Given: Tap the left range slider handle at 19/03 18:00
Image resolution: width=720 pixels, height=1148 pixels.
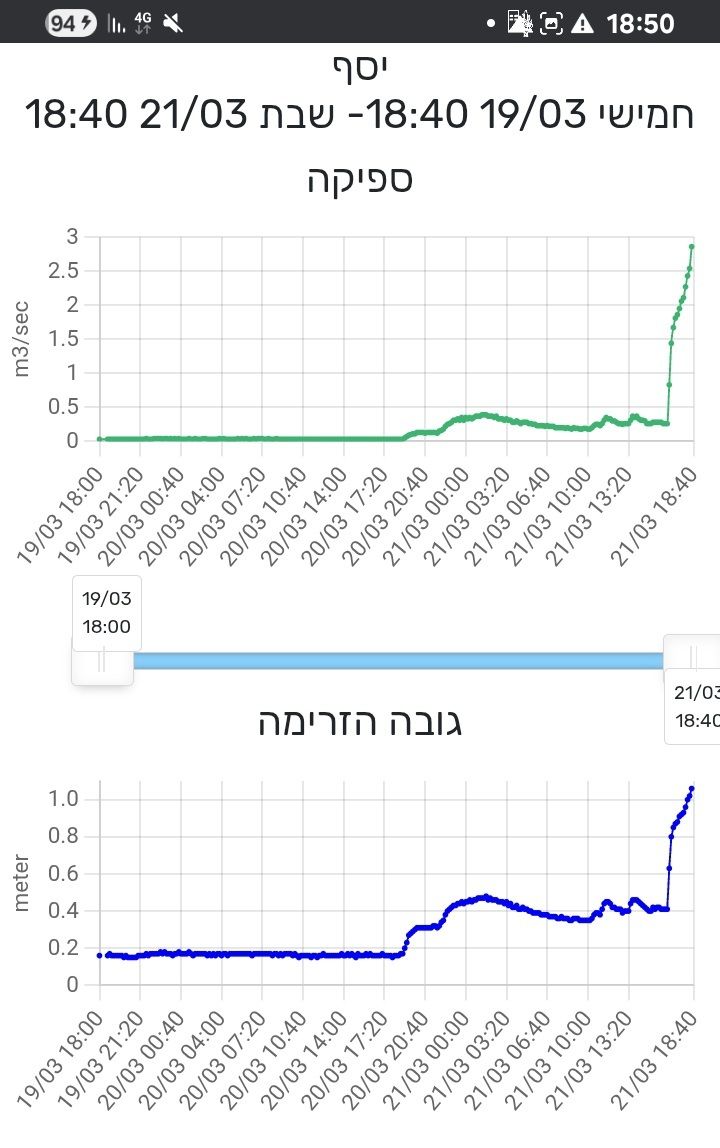Looking at the screenshot, I should (x=102, y=660).
